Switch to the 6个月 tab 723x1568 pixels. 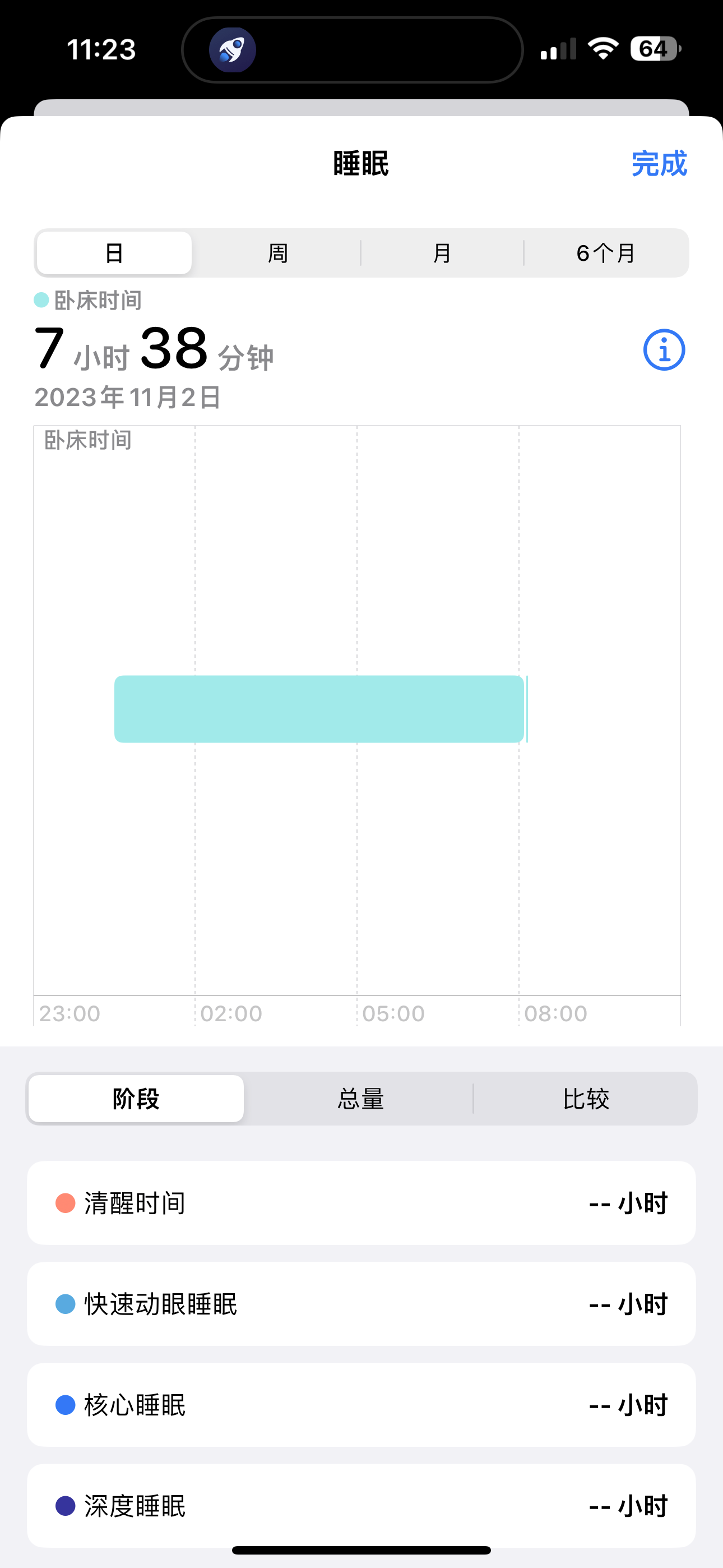pos(605,253)
